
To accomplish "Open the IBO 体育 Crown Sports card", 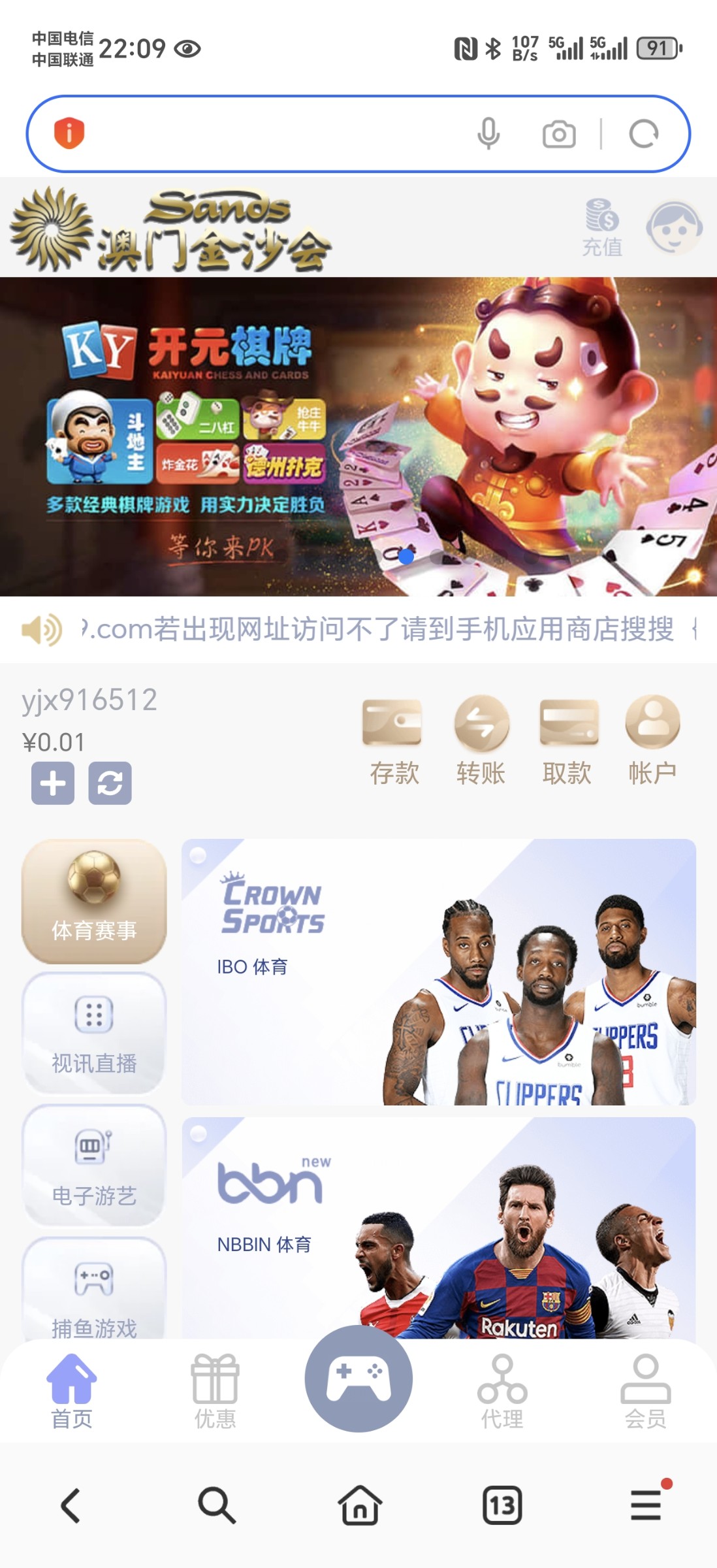I will (x=439, y=972).
